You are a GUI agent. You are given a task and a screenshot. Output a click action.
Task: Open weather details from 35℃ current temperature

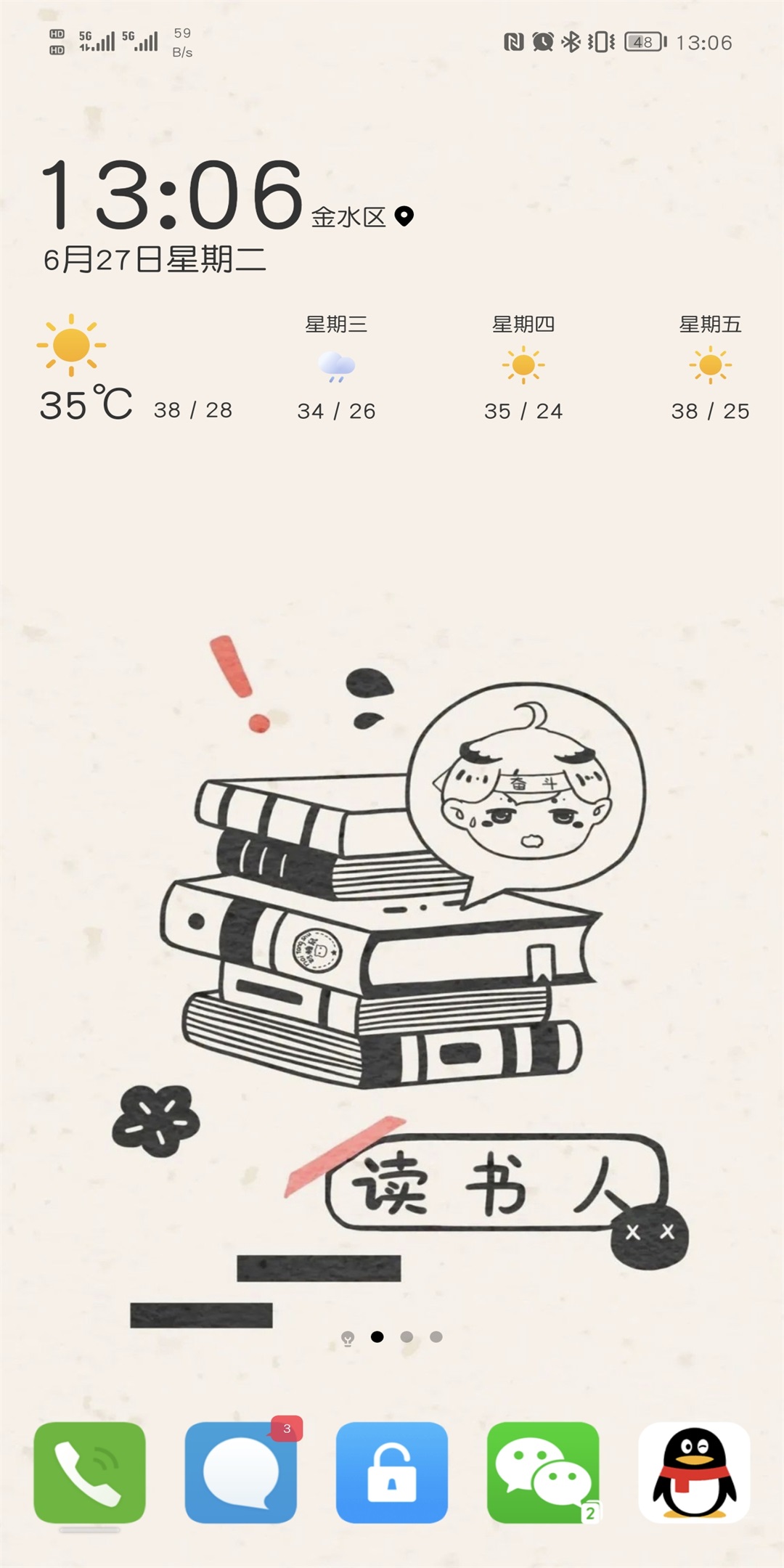[x=86, y=404]
